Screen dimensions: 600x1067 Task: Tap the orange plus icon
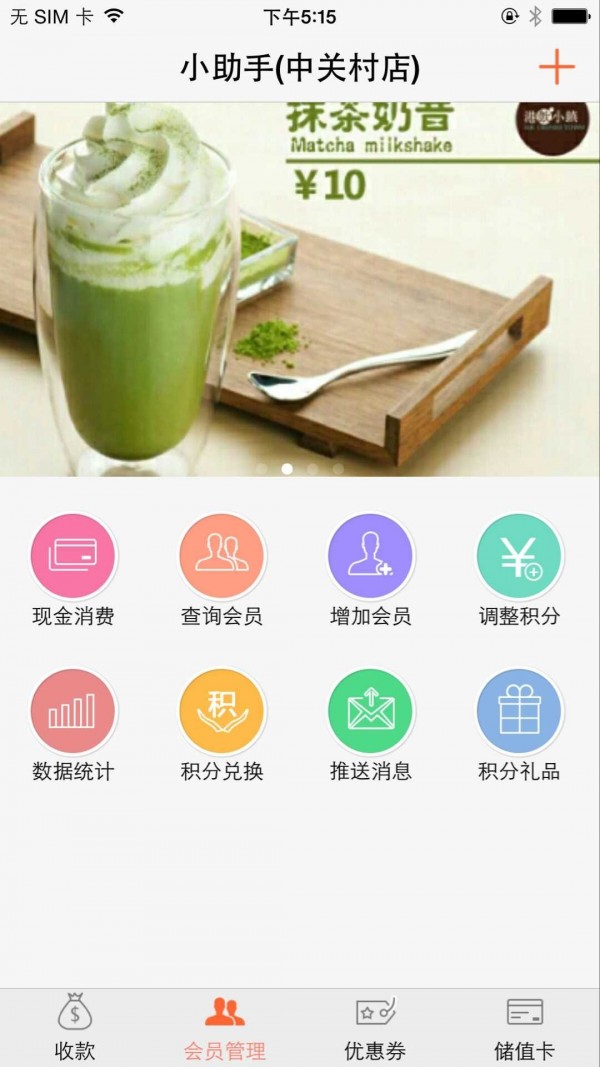pyautogui.click(x=557, y=67)
